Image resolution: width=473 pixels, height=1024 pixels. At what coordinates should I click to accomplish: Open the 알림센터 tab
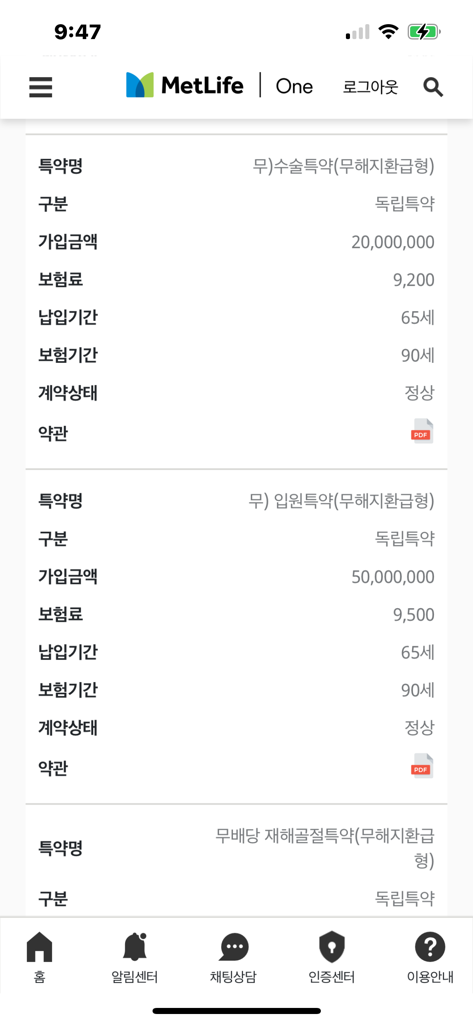click(x=135, y=957)
